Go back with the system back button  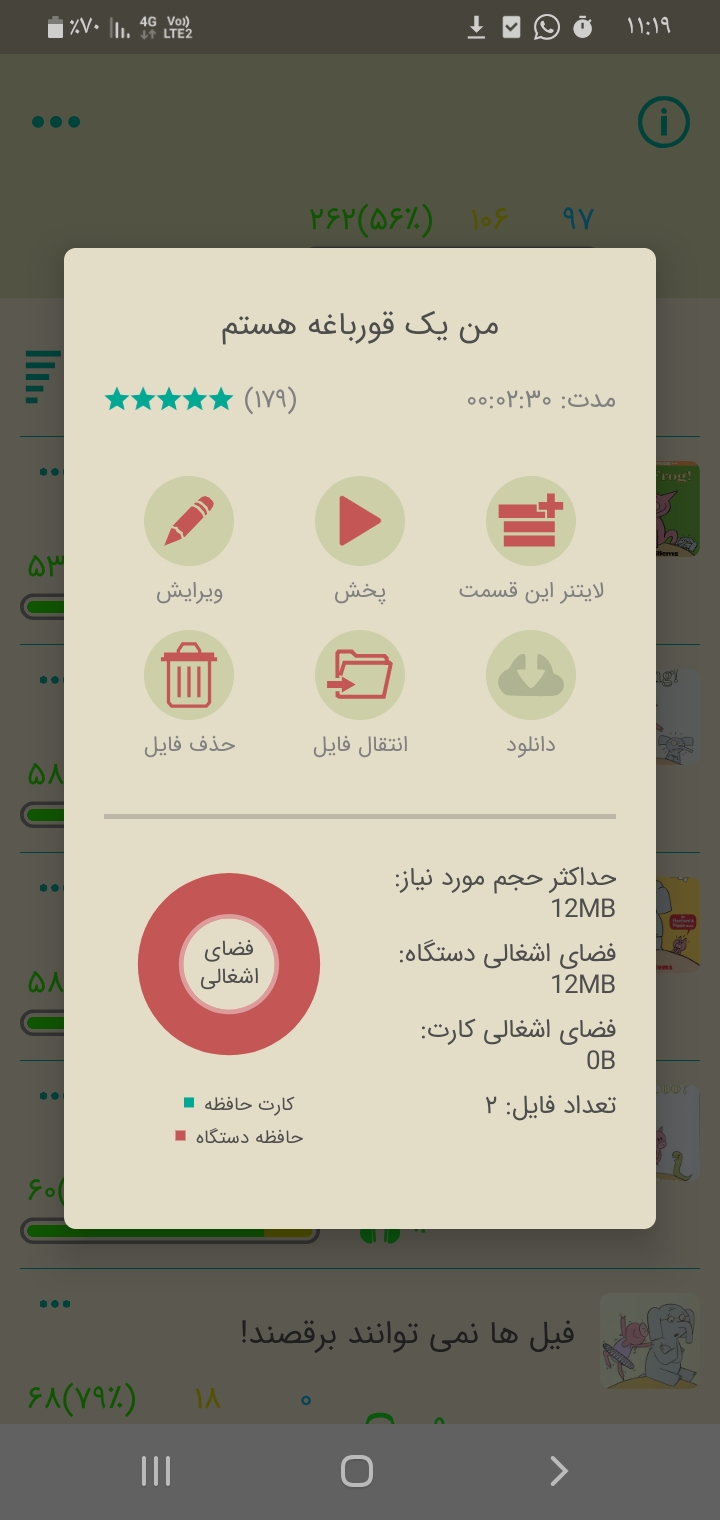pos(558,1471)
